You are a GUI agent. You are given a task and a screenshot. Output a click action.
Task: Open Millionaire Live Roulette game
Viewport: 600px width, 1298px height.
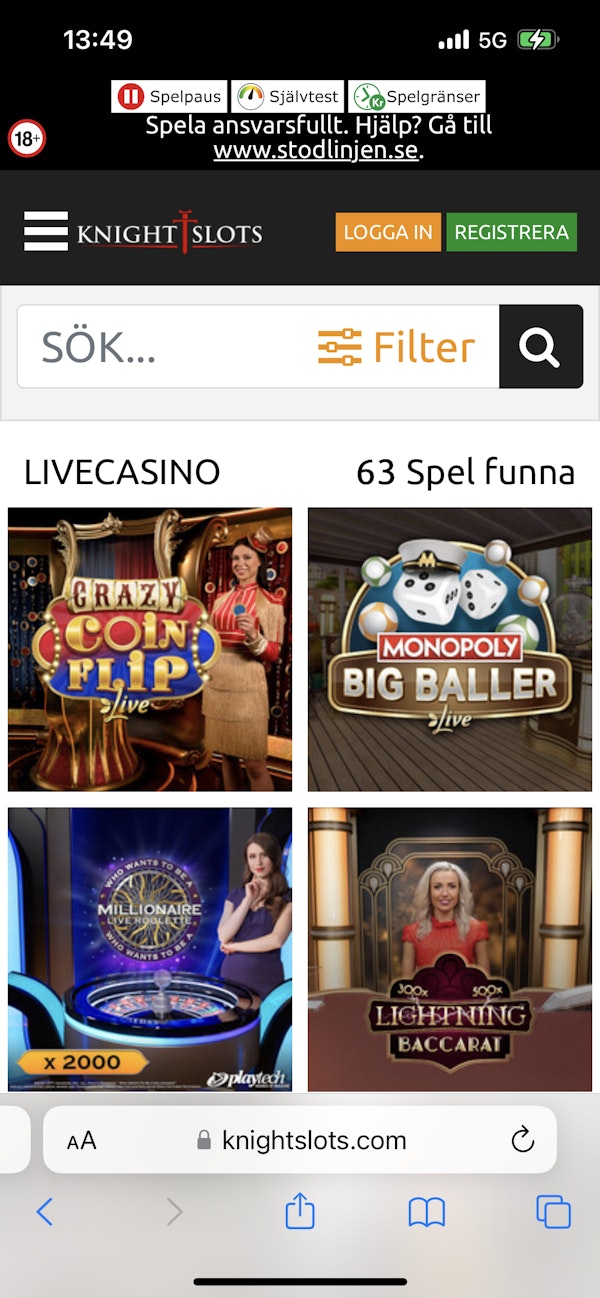click(150, 949)
